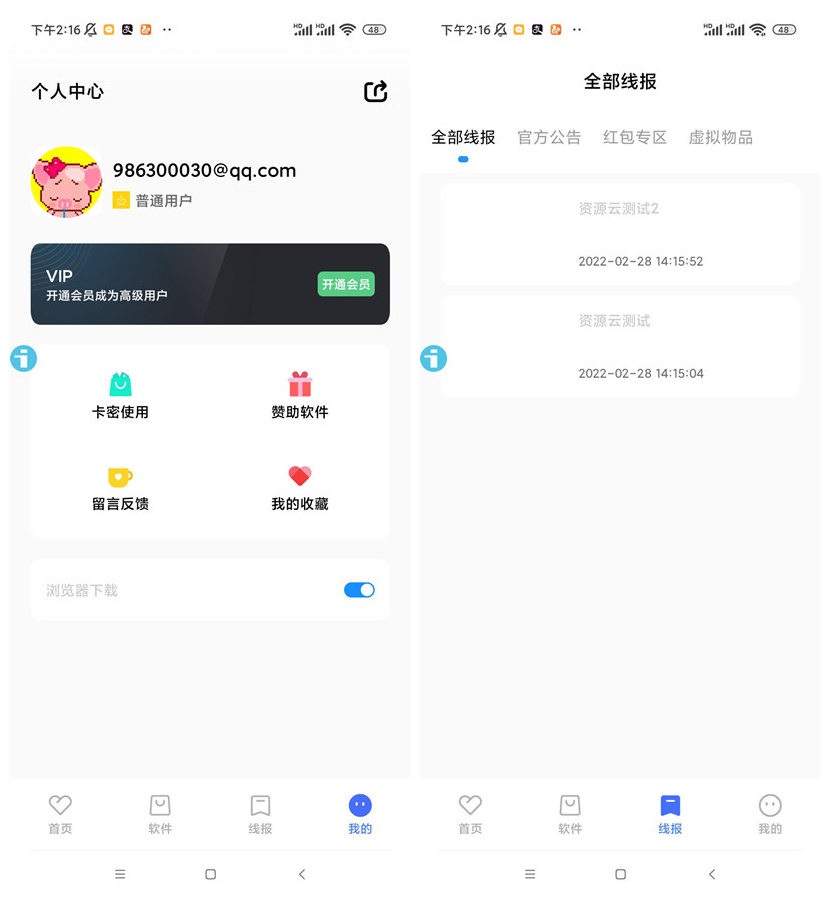Tap the user avatar image

(x=66, y=182)
